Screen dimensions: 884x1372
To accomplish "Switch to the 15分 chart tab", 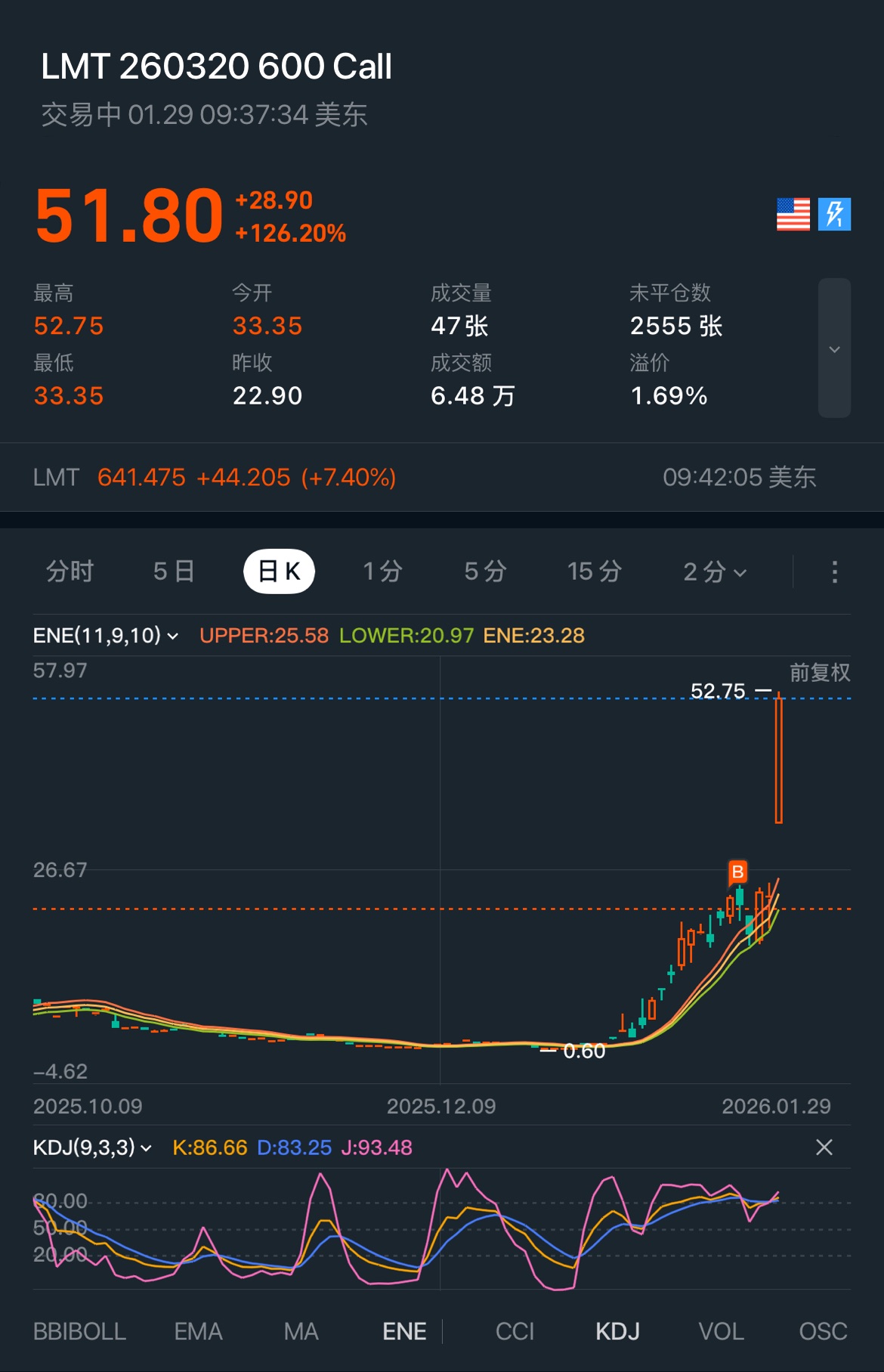I will [x=595, y=571].
